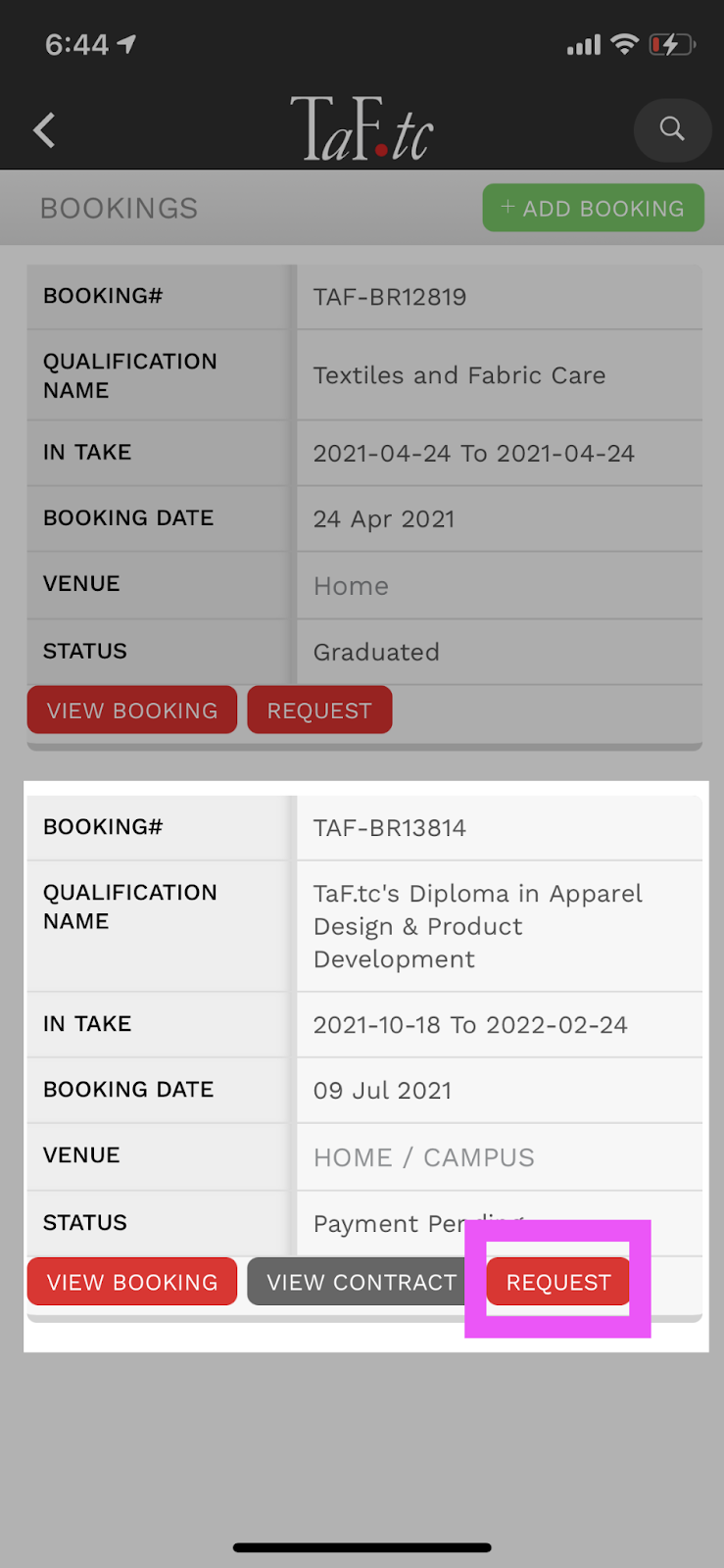This screenshot has width=724, height=1568.
Task: Tap Request for the Textiles and Fabric Care booking
Action: click(x=319, y=710)
